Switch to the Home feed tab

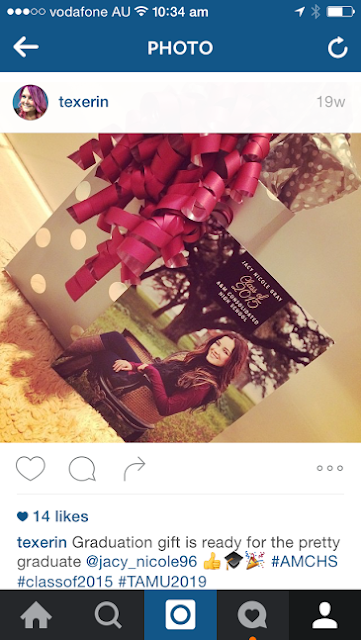[x=36, y=615]
